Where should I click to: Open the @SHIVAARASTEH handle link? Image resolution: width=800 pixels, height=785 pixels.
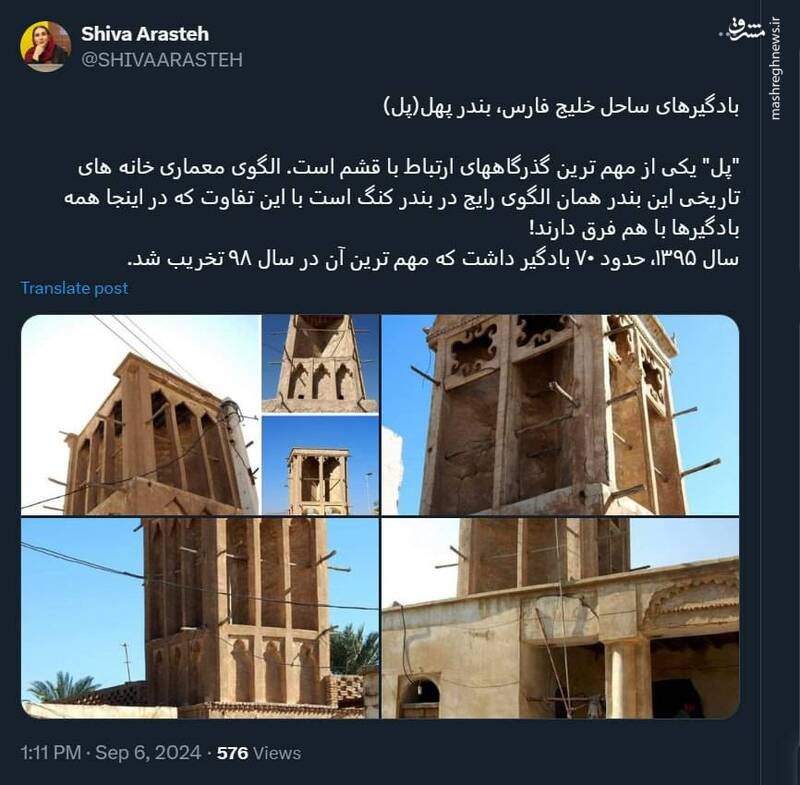161,60
